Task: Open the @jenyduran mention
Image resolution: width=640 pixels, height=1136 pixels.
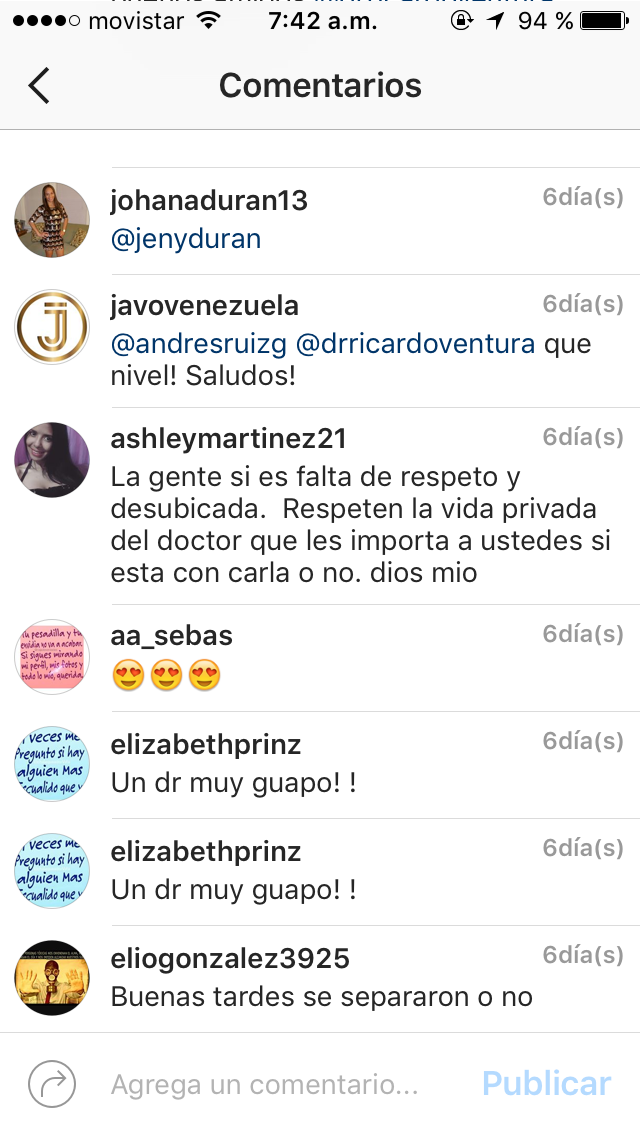Action: [x=186, y=239]
